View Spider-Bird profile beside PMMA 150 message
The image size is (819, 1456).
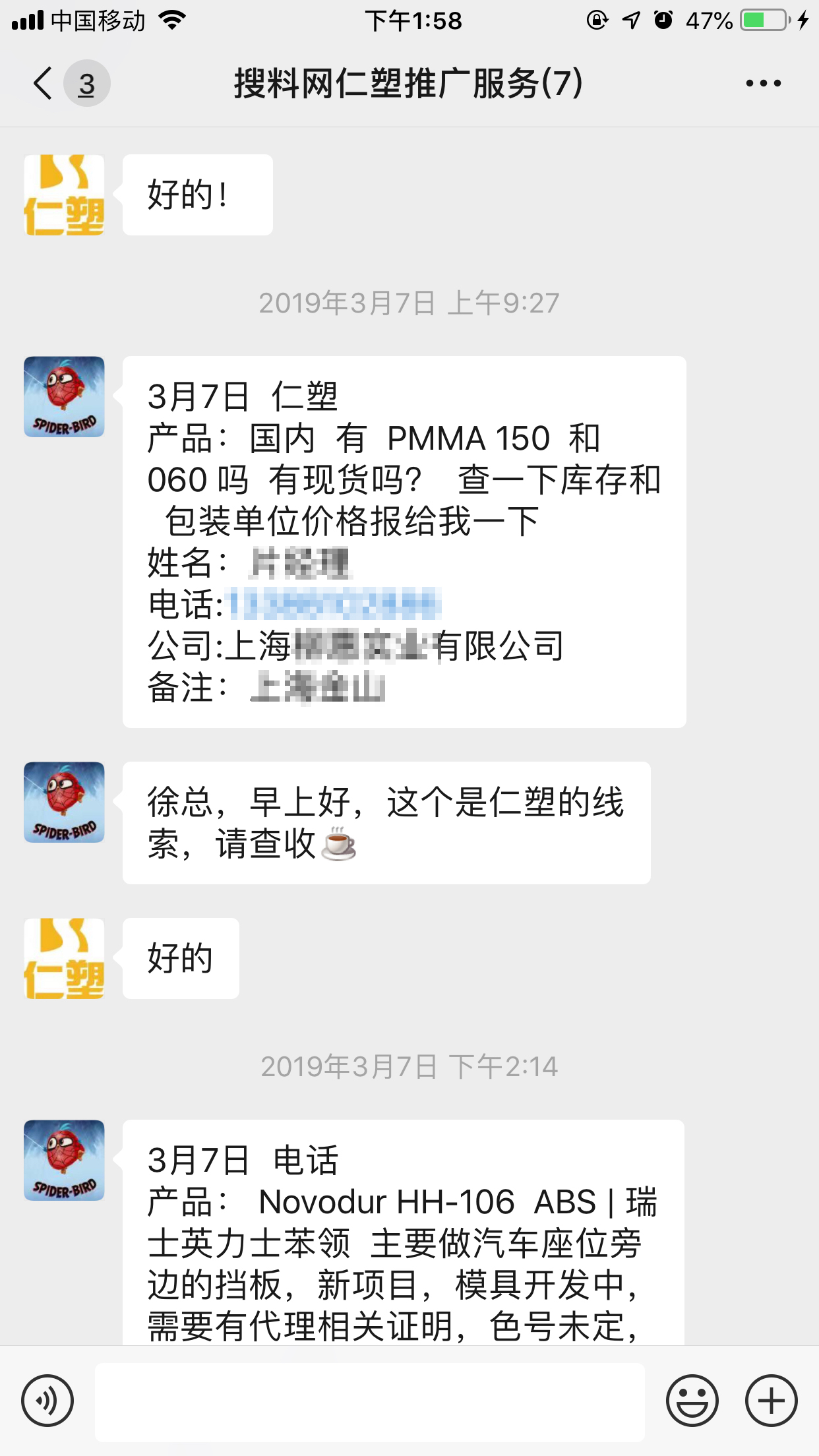[x=64, y=397]
